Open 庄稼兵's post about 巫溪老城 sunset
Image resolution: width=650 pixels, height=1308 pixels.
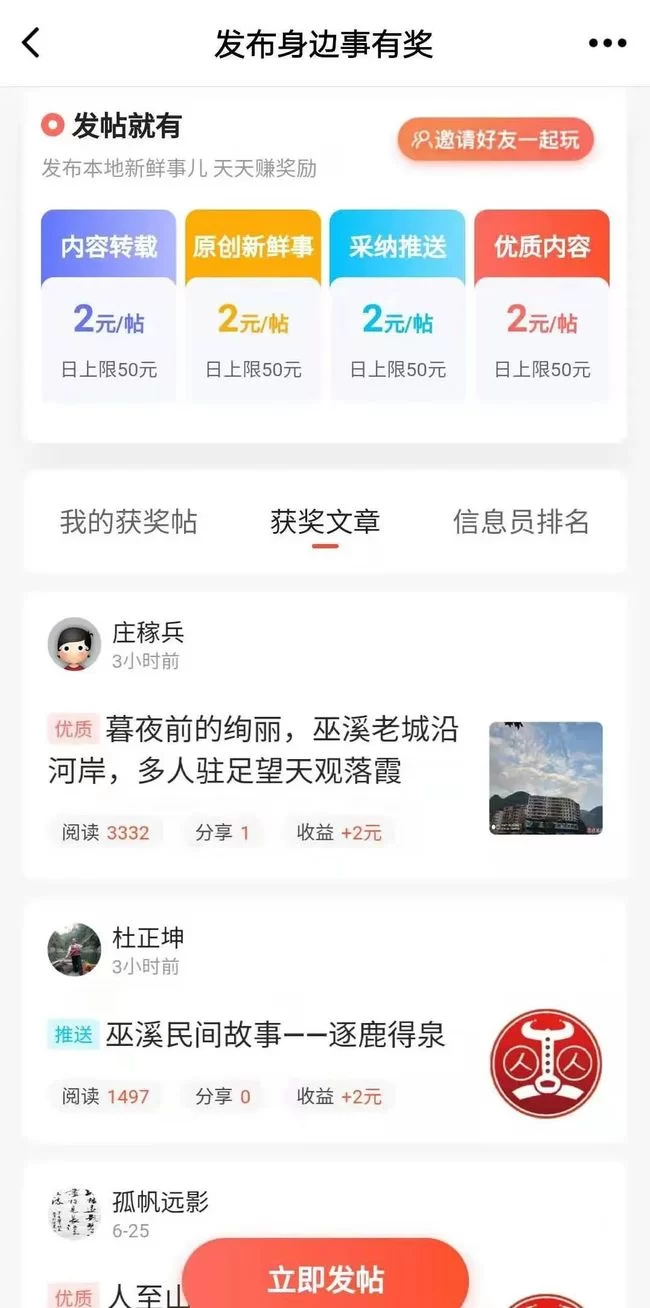254,749
